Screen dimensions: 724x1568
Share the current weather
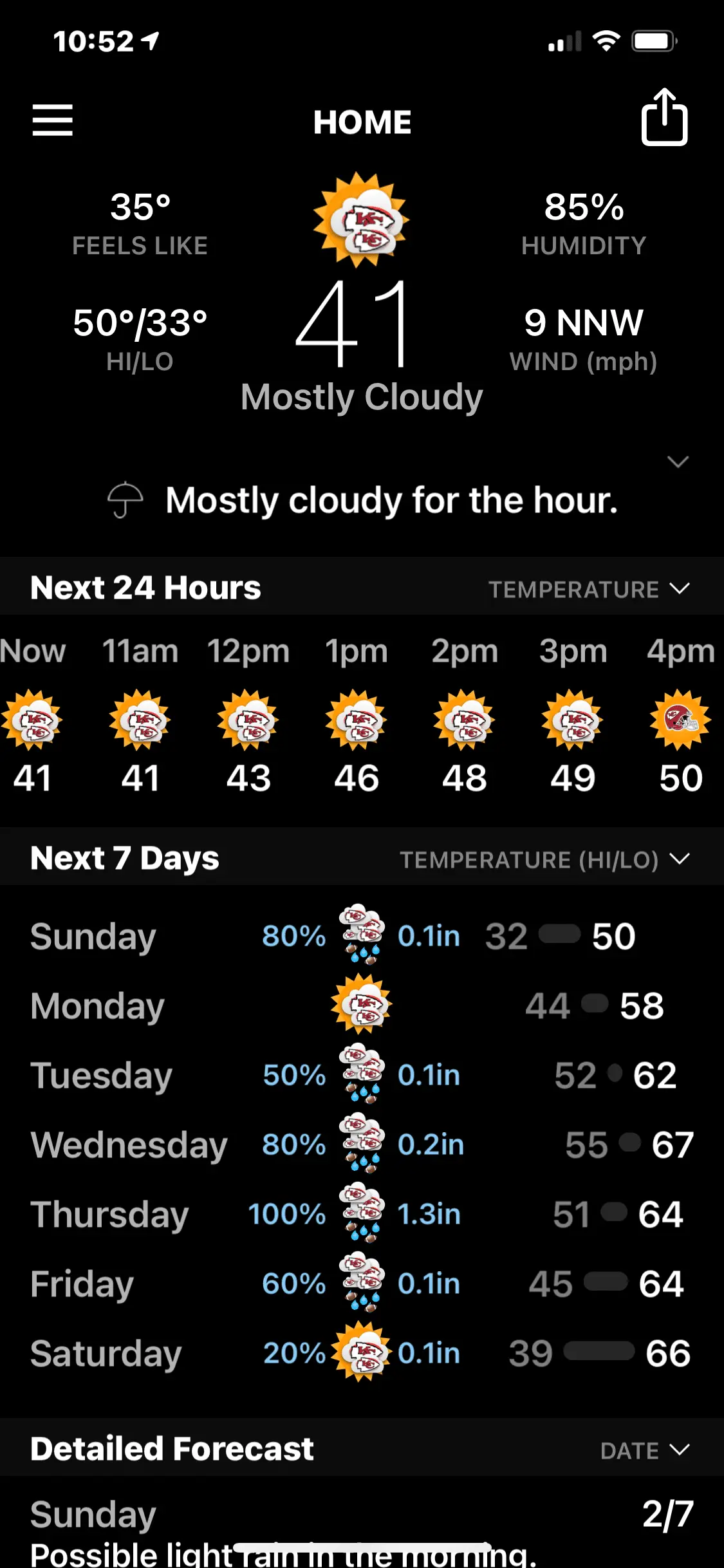(x=664, y=118)
